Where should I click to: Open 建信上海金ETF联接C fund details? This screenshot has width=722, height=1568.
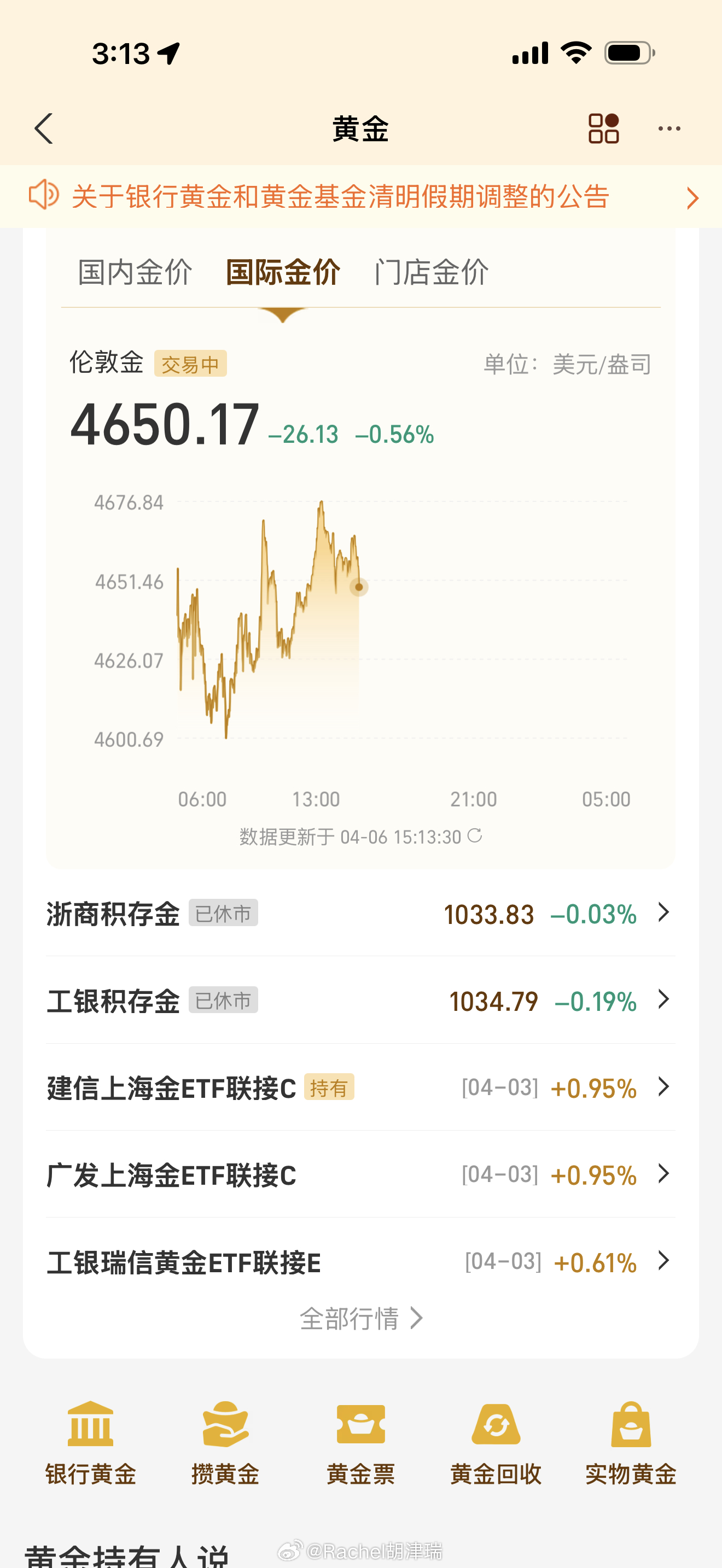(361, 1087)
